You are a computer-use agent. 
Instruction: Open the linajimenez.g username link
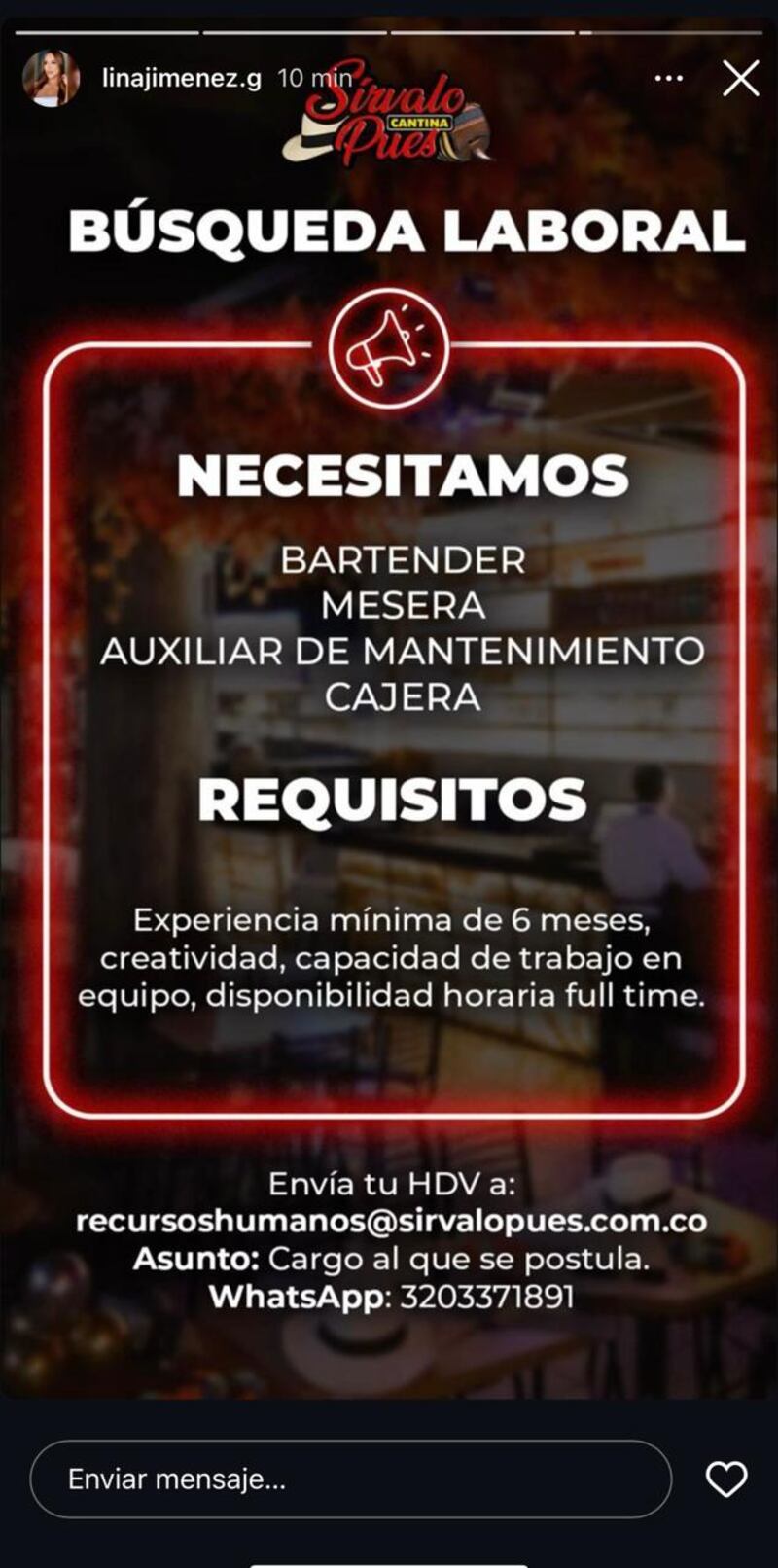(x=182, y=79)
